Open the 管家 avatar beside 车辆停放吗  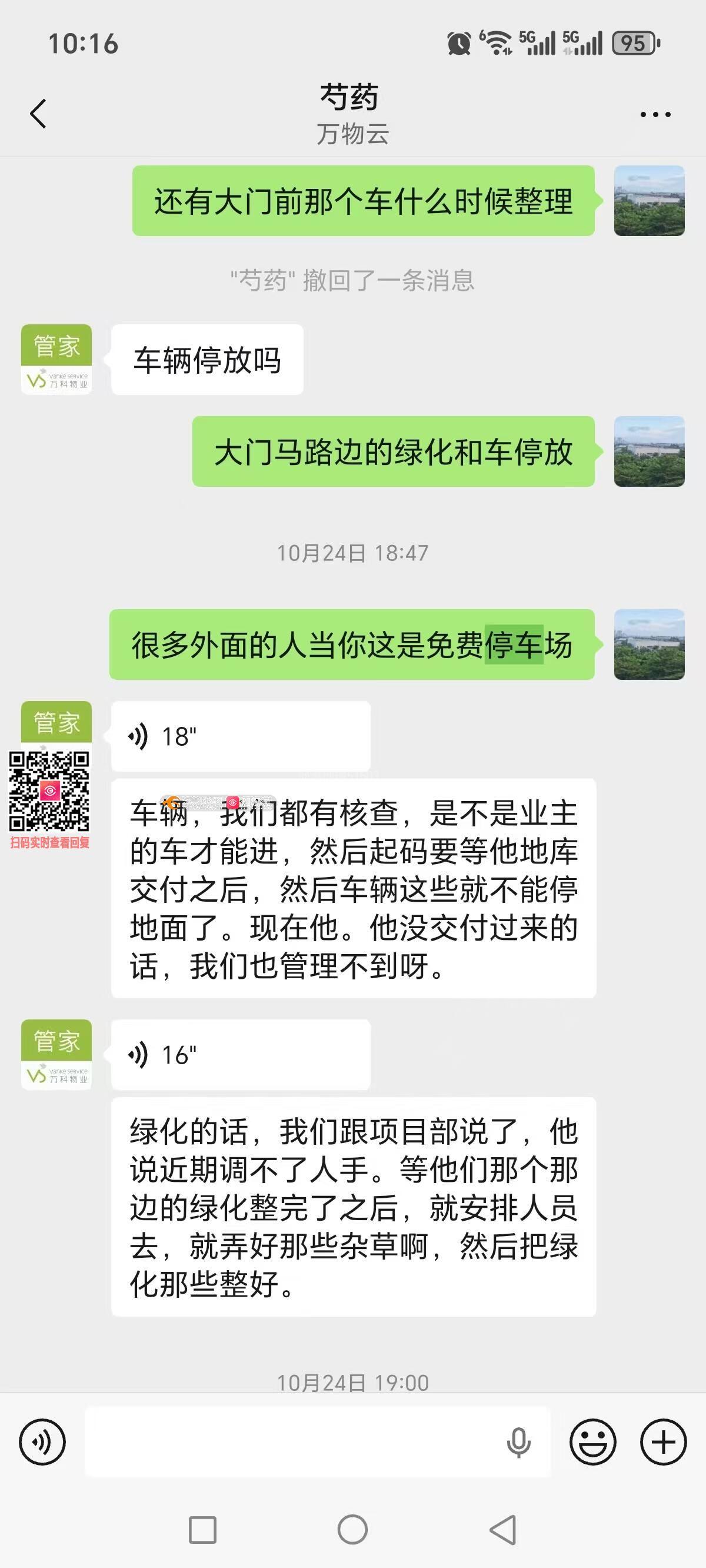coord(56,359)
